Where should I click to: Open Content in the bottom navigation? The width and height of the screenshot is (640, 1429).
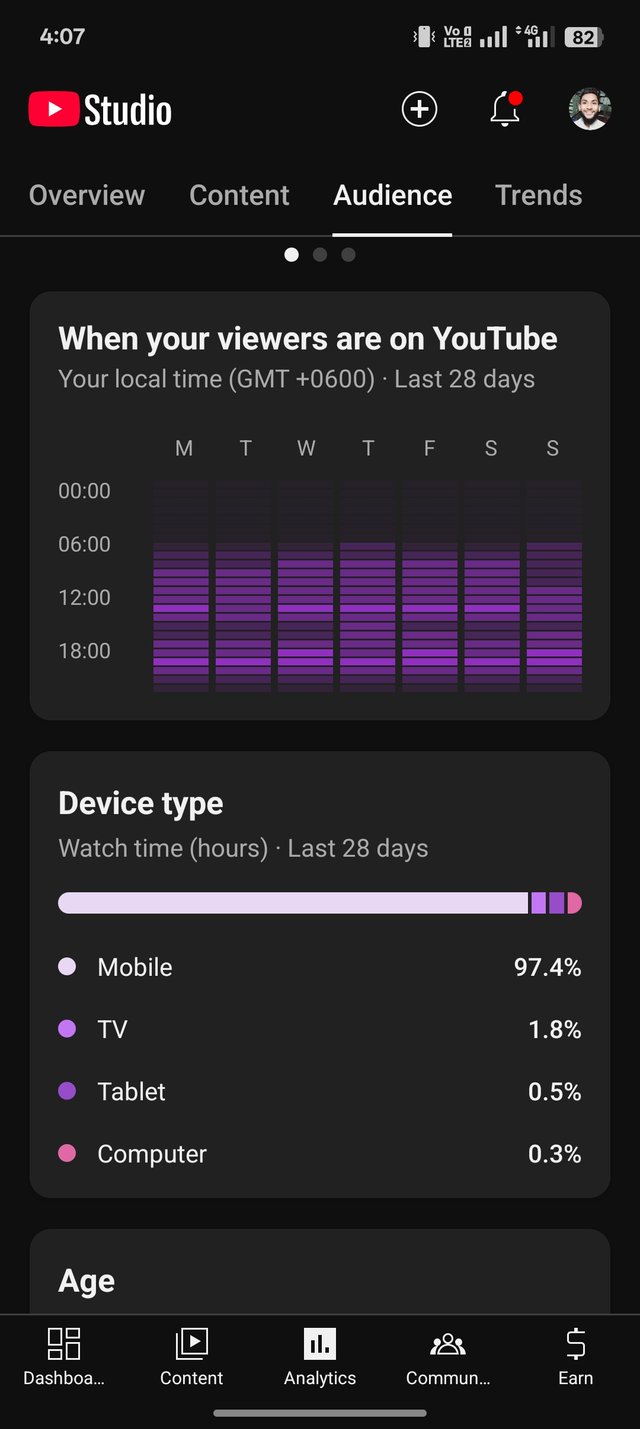coord(191,1356)
